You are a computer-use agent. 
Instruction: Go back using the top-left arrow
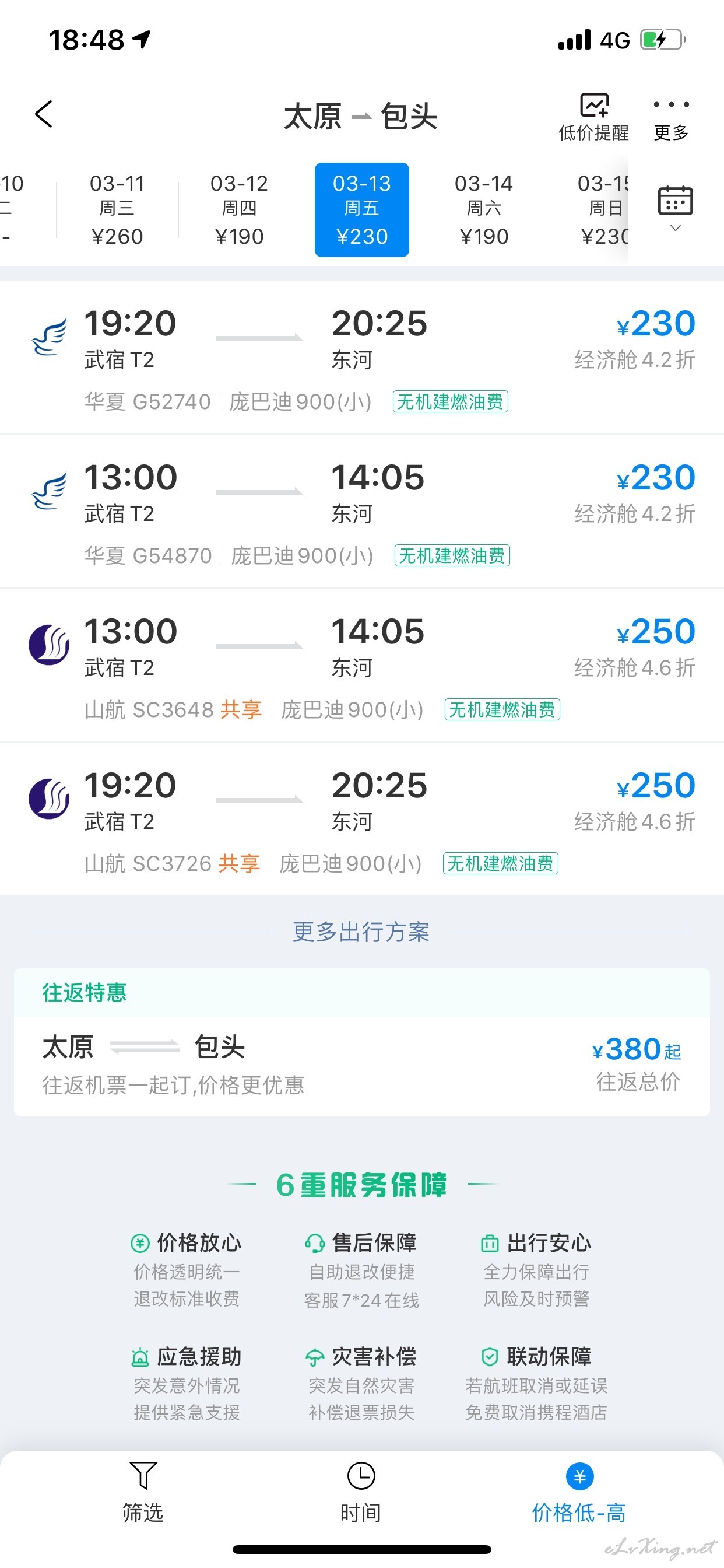[44, 114]
